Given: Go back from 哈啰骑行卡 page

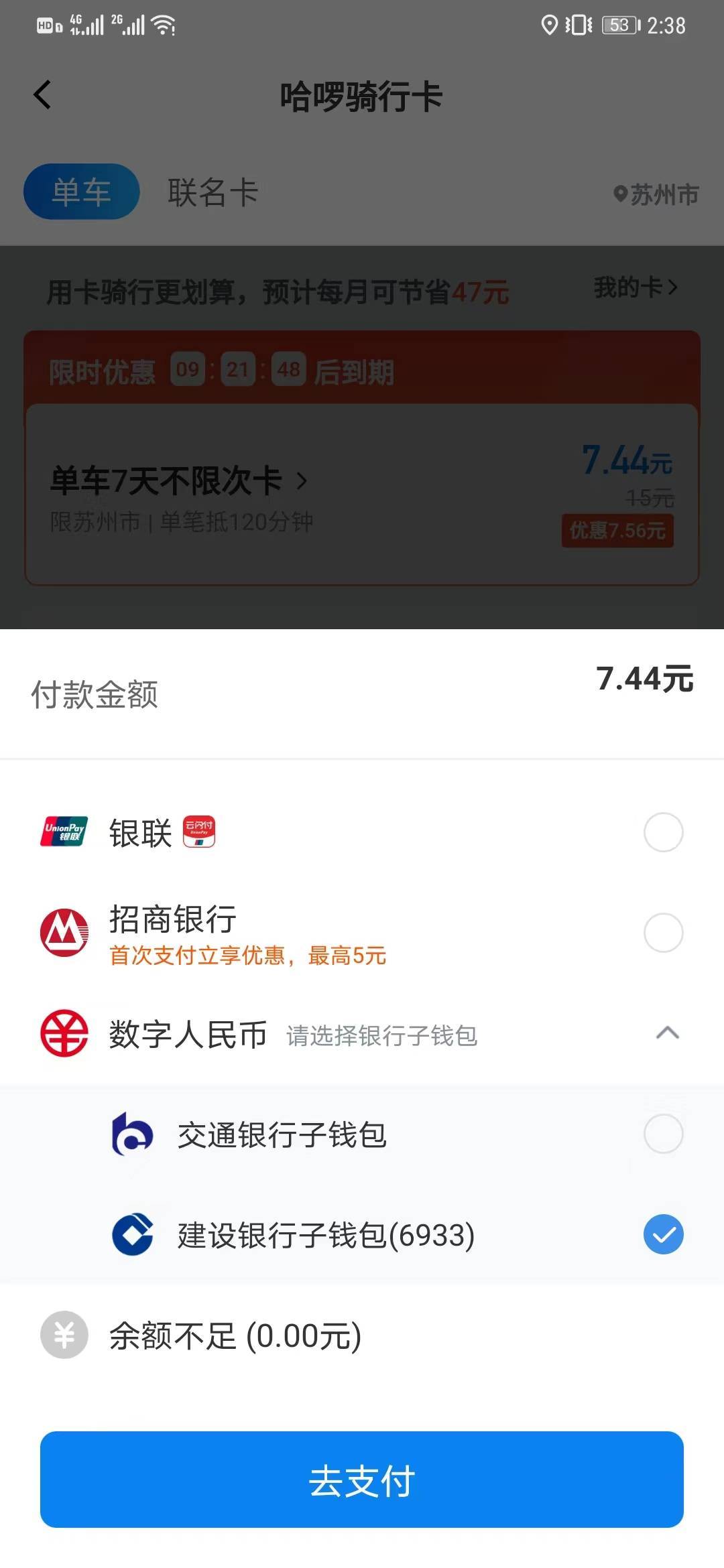Looking at the screenshot, I should pos(43,95).
